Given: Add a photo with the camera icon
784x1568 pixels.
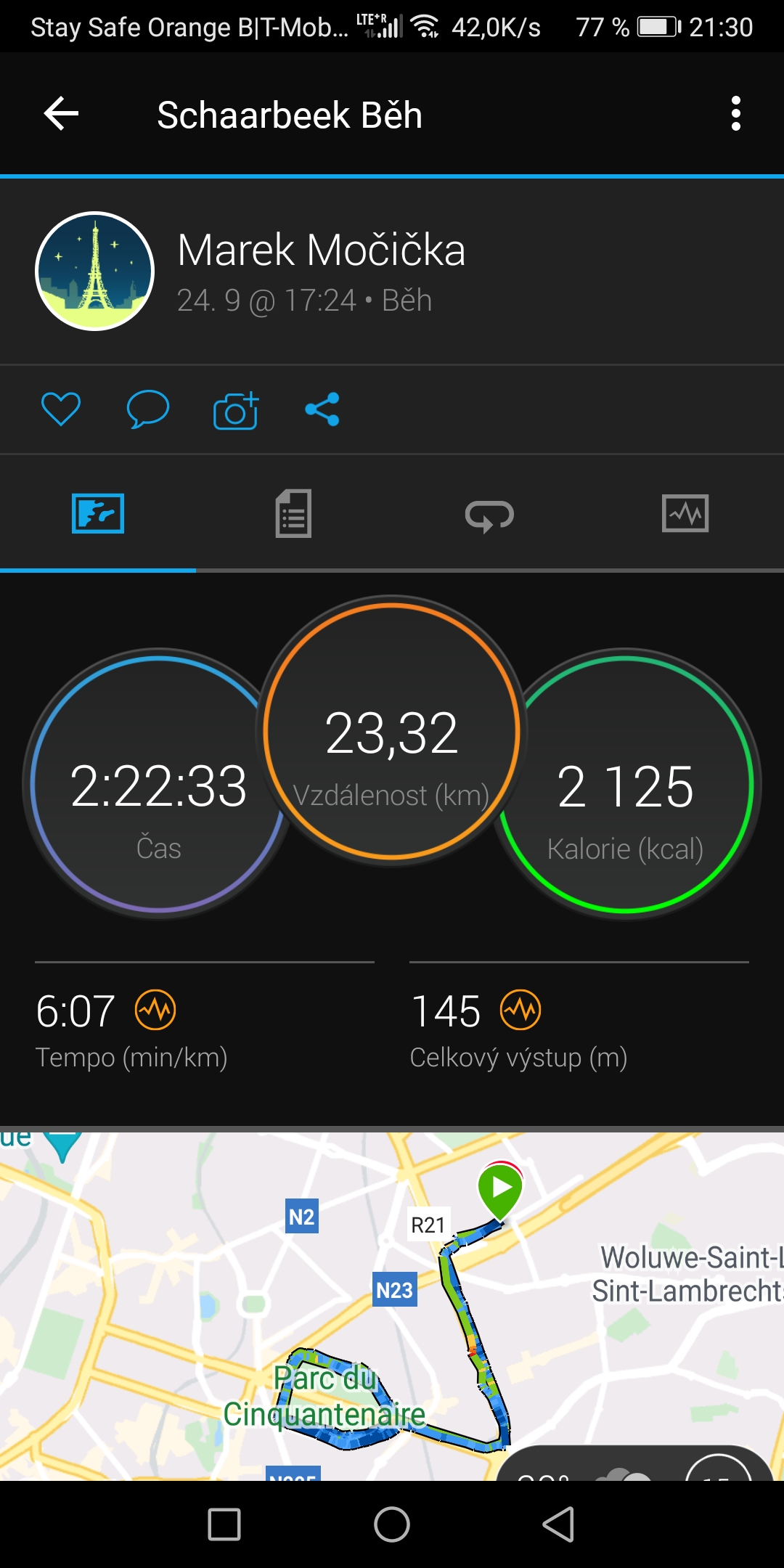Looking at the screenshot, I should click(x=236, y=410).
